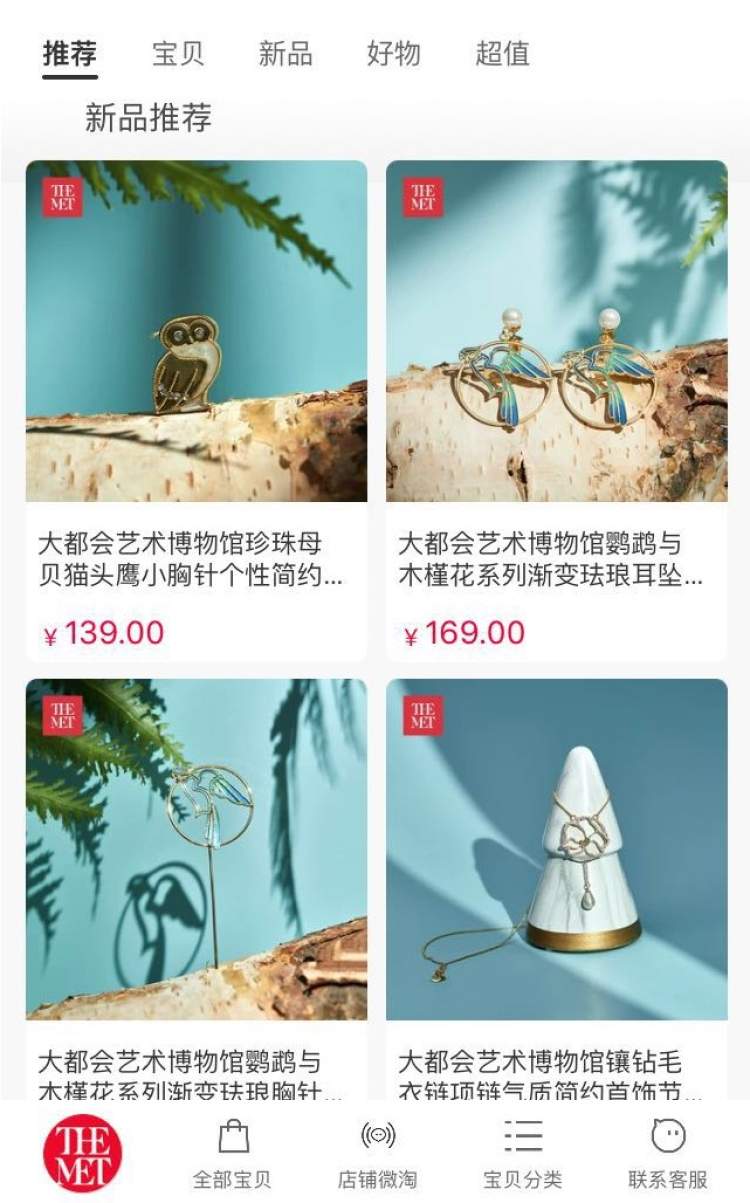The width and height of the screenshot is (750, 1203).
Task: Browse 宝贝分类 product categories
Action: (x=523, y=1154)
